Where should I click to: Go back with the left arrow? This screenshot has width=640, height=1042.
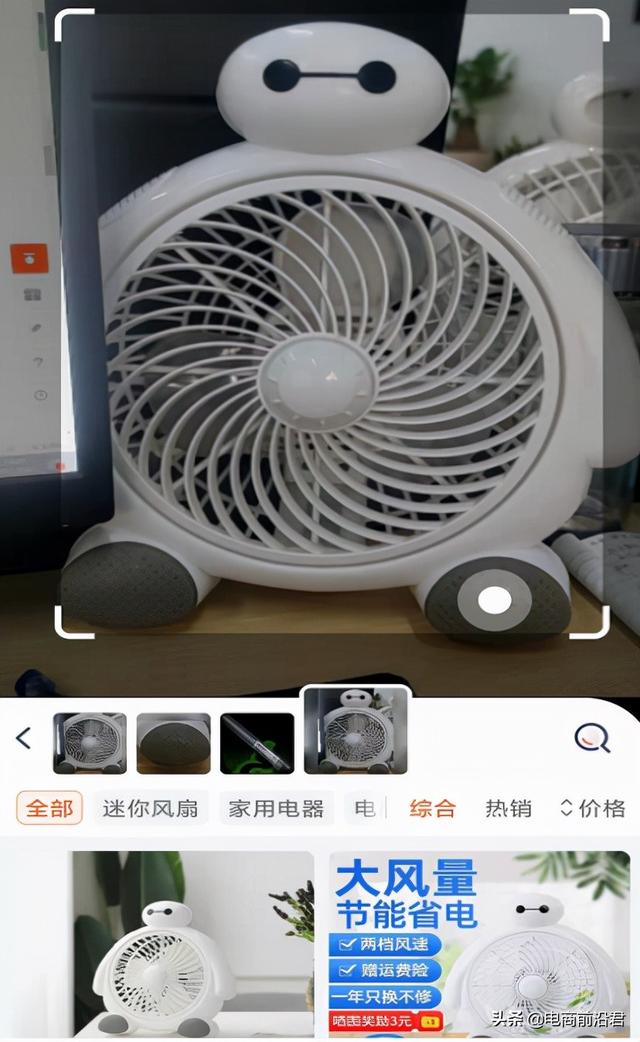click(24, 738)
